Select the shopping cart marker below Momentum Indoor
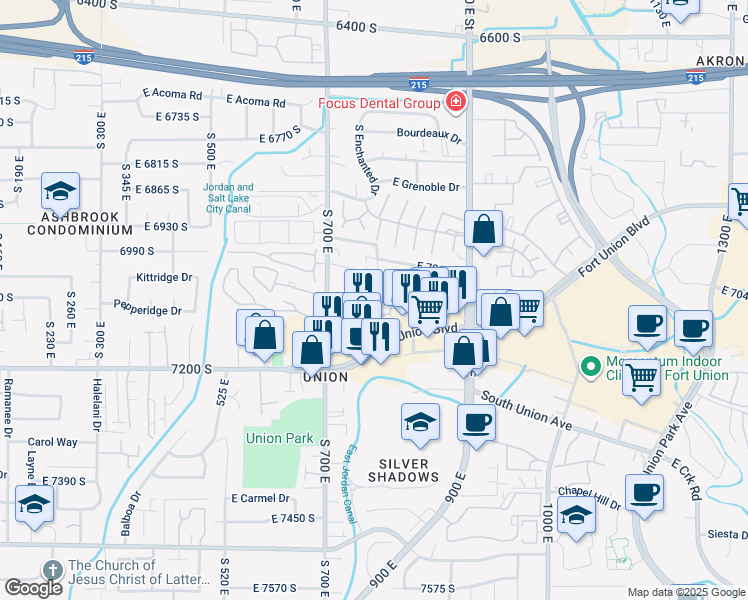The image size is (748, 600). pyautogui.click(x=642, y=381)
